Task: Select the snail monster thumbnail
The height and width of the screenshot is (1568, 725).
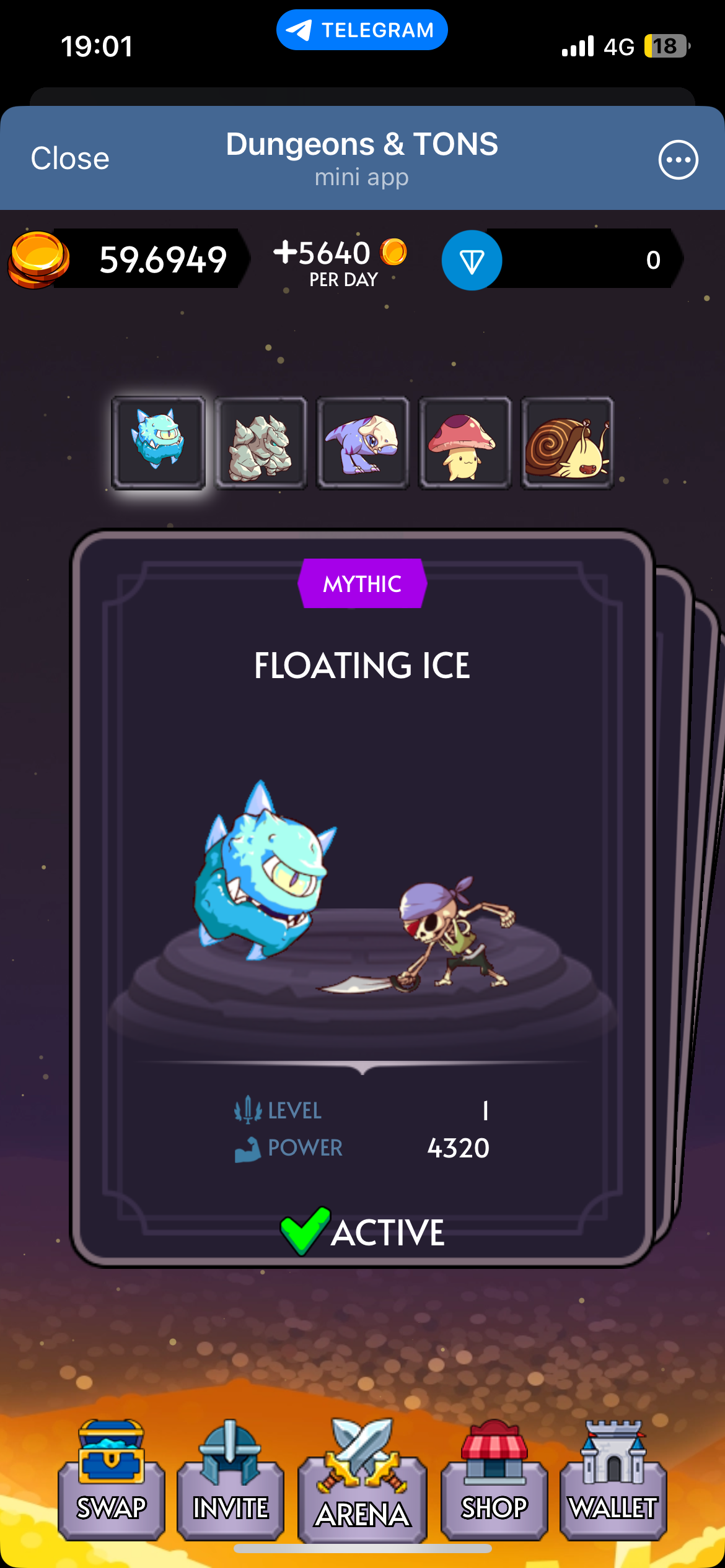Action: (x=567, y=443)
